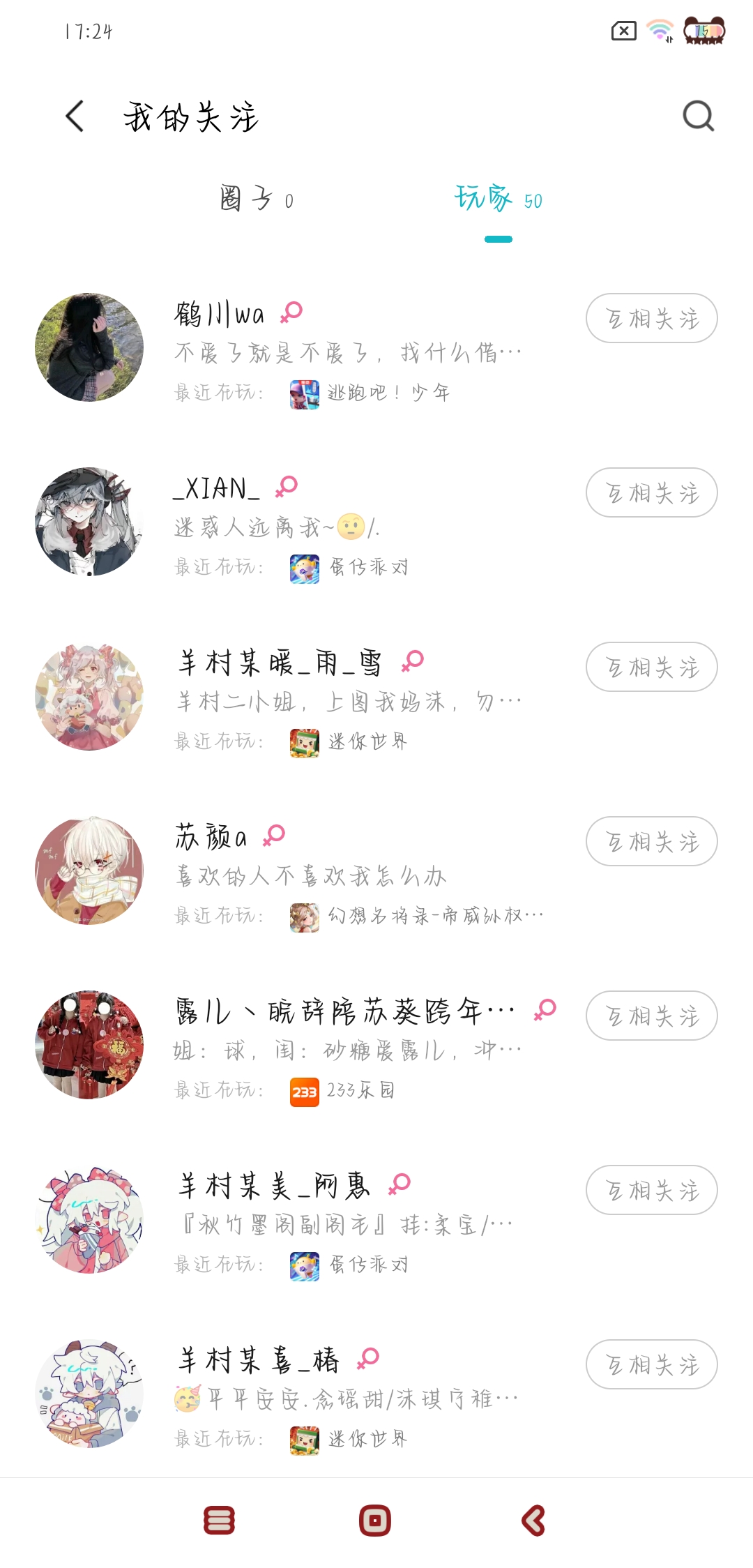
Task: Switch to the 圈子 tab
Action: pos(256,199)
